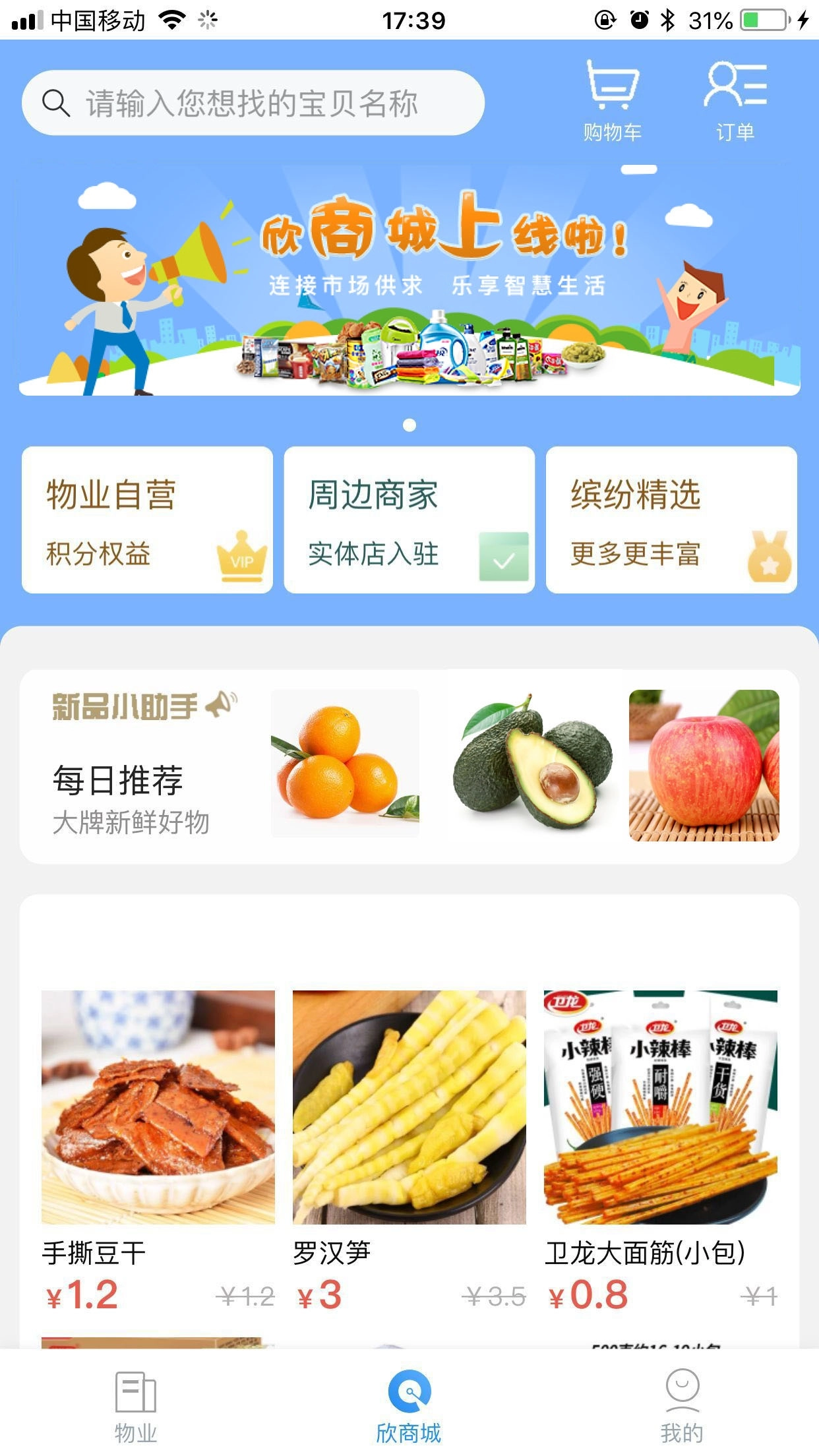Tap the magnifier icon in the search bar
The height and width of the screenshot is (1456, 819).
[56, 102]
